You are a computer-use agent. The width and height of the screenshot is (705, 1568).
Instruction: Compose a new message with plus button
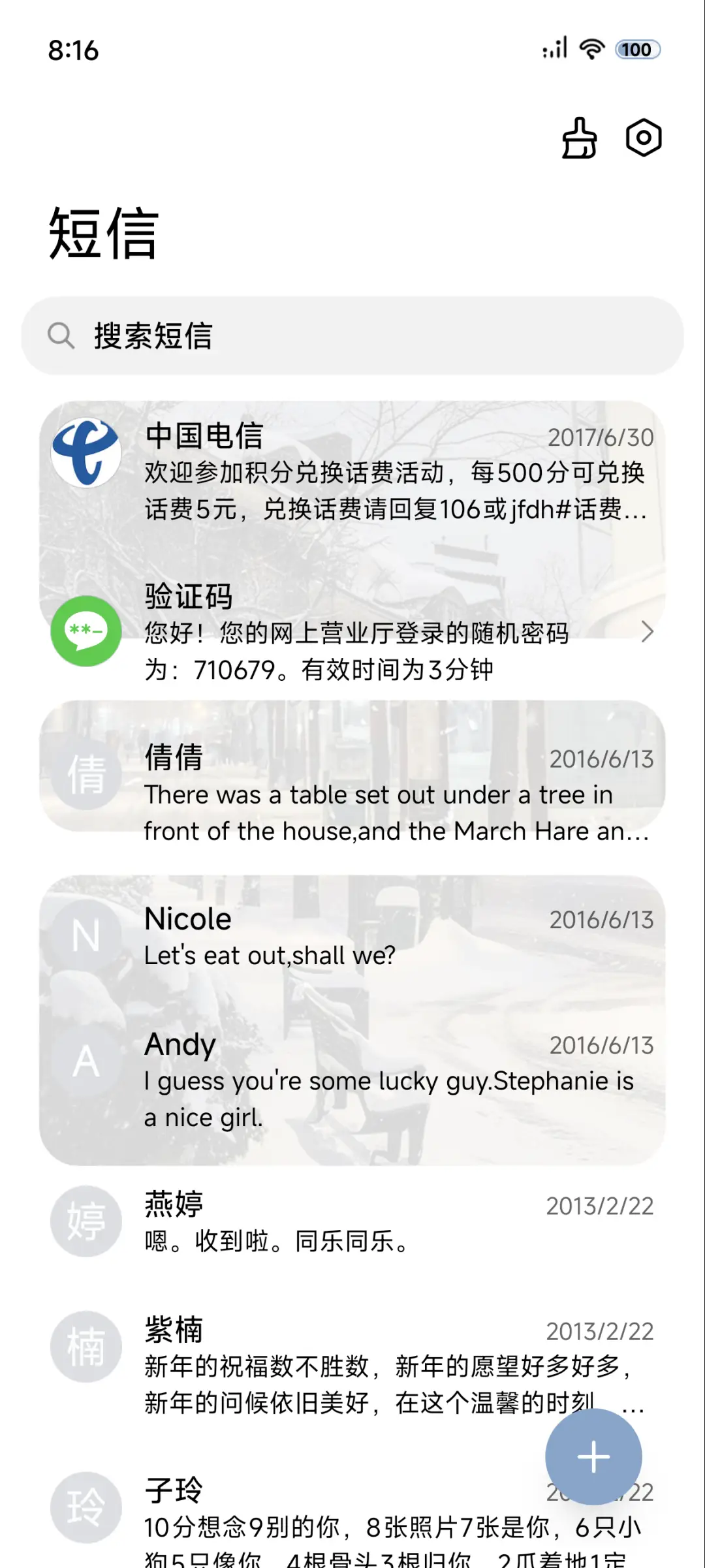point(593,1457)
